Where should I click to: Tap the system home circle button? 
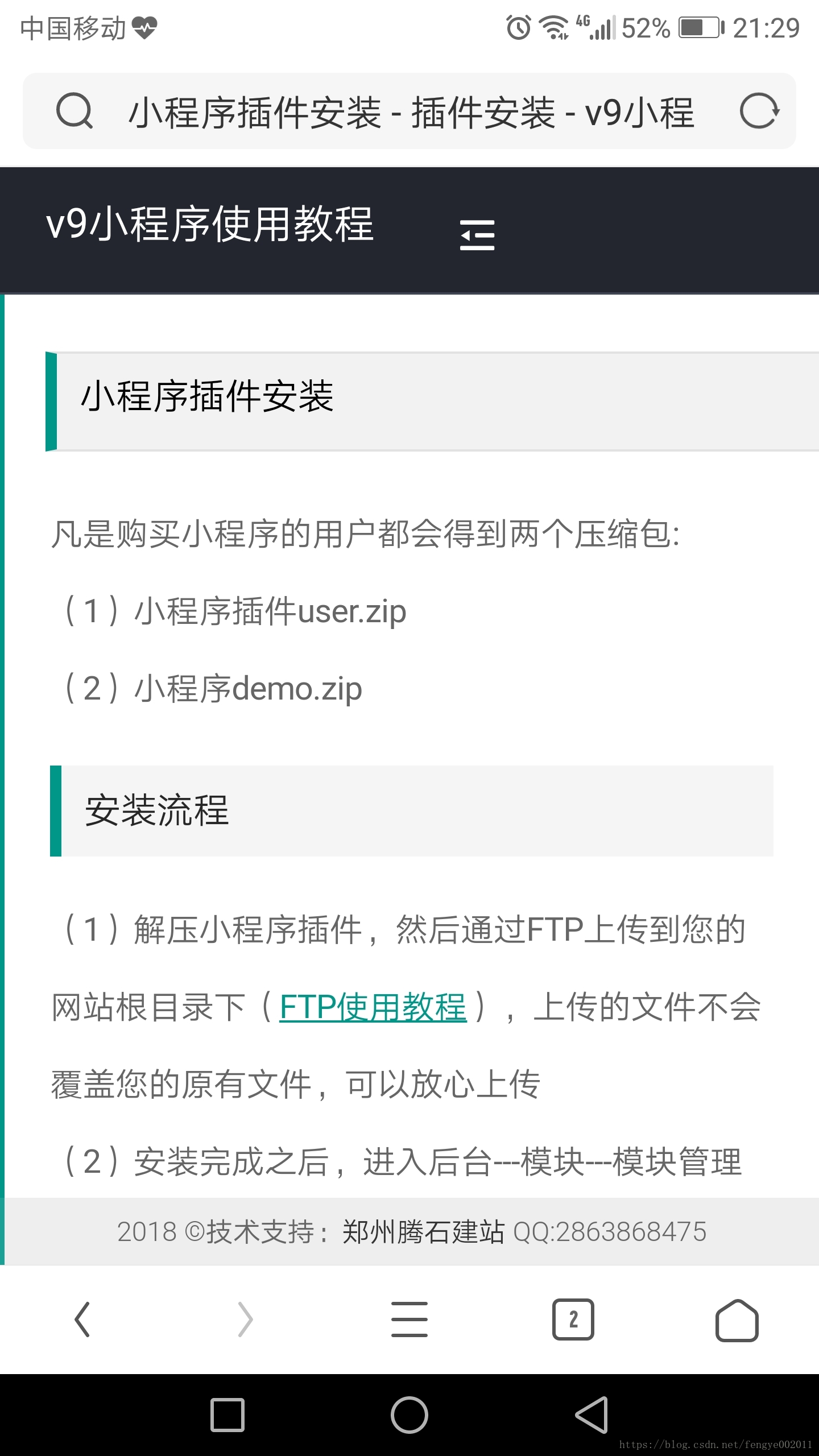pos(409,1414)
